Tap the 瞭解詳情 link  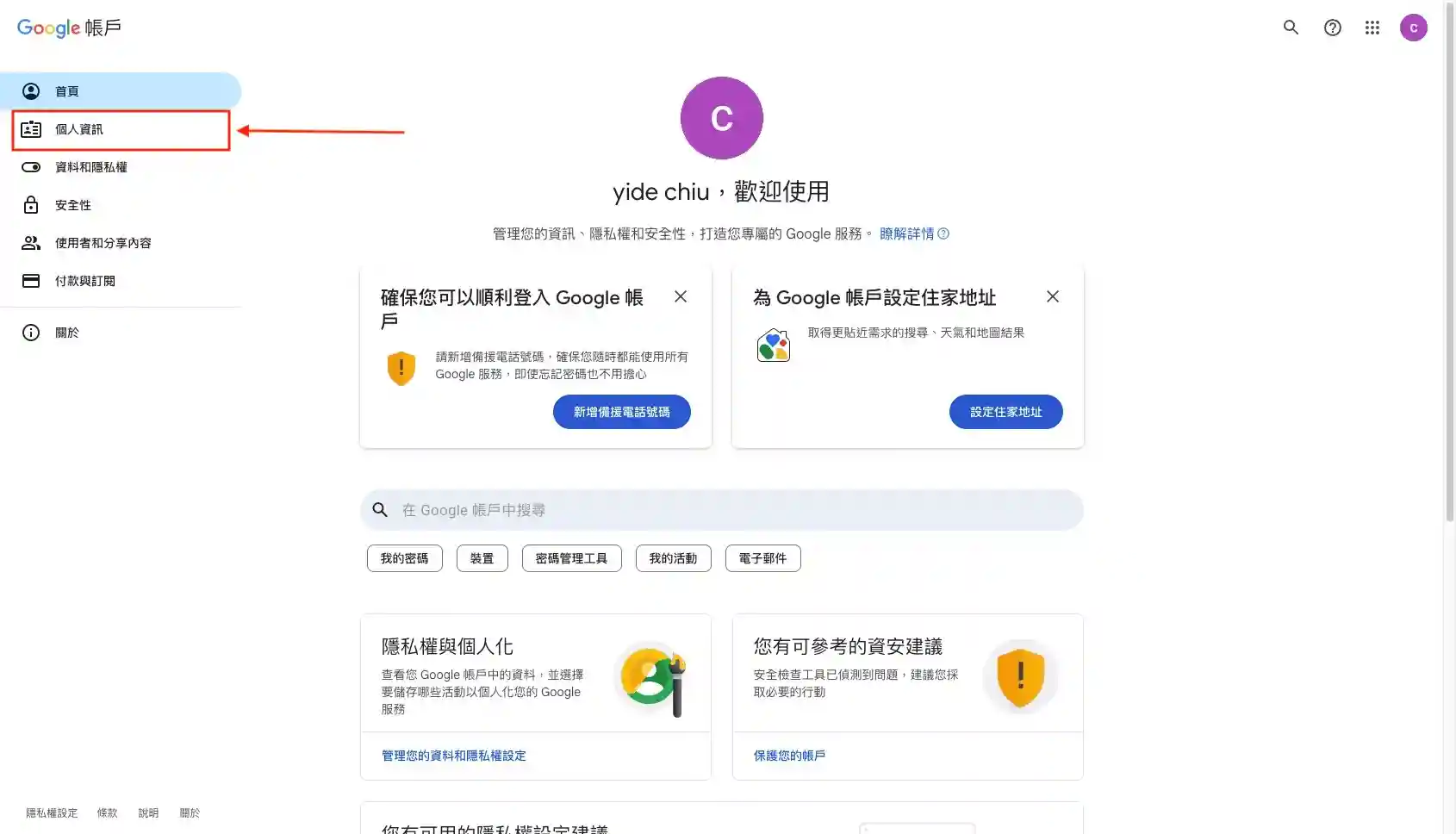point(906,233)
